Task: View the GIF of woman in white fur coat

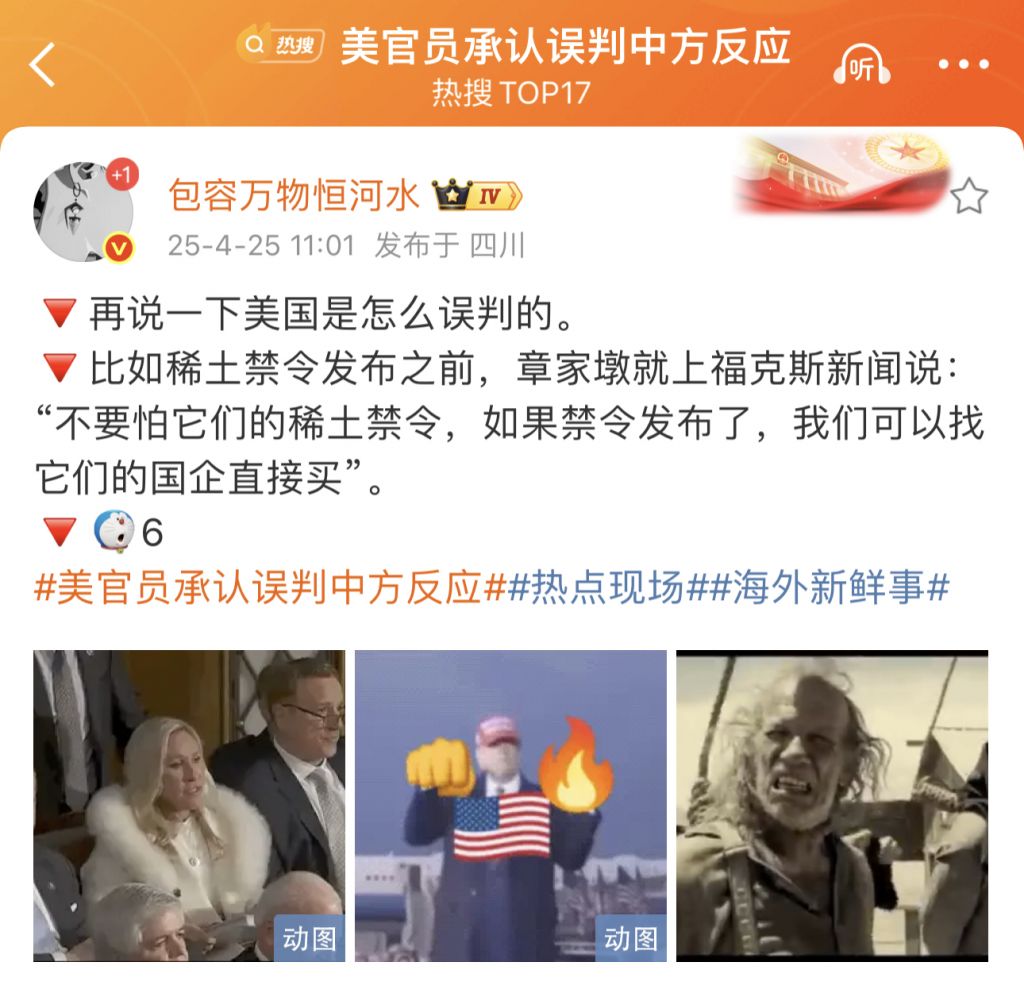Action: pyautogui.click(x=189, y=805)
